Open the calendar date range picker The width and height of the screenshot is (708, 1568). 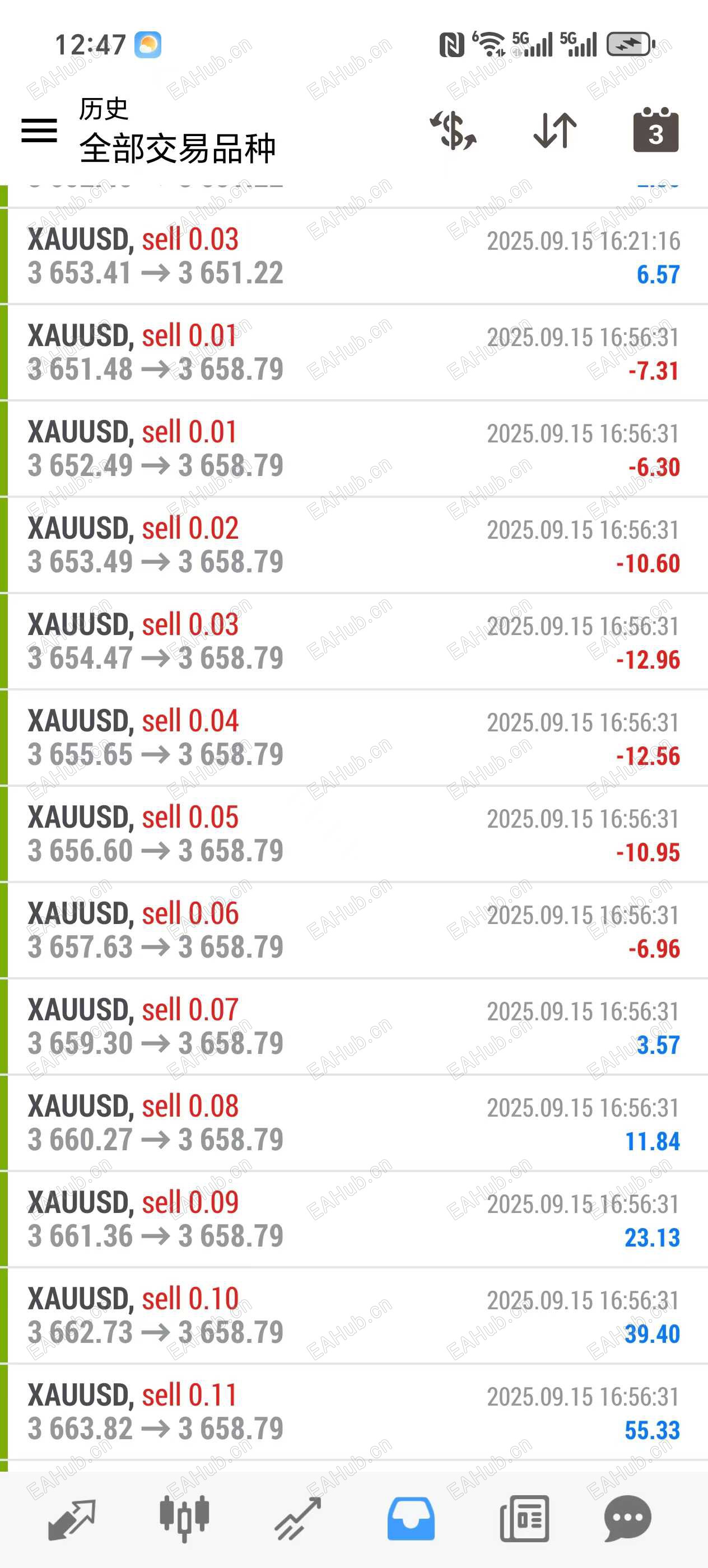click(x=656, y=130)
